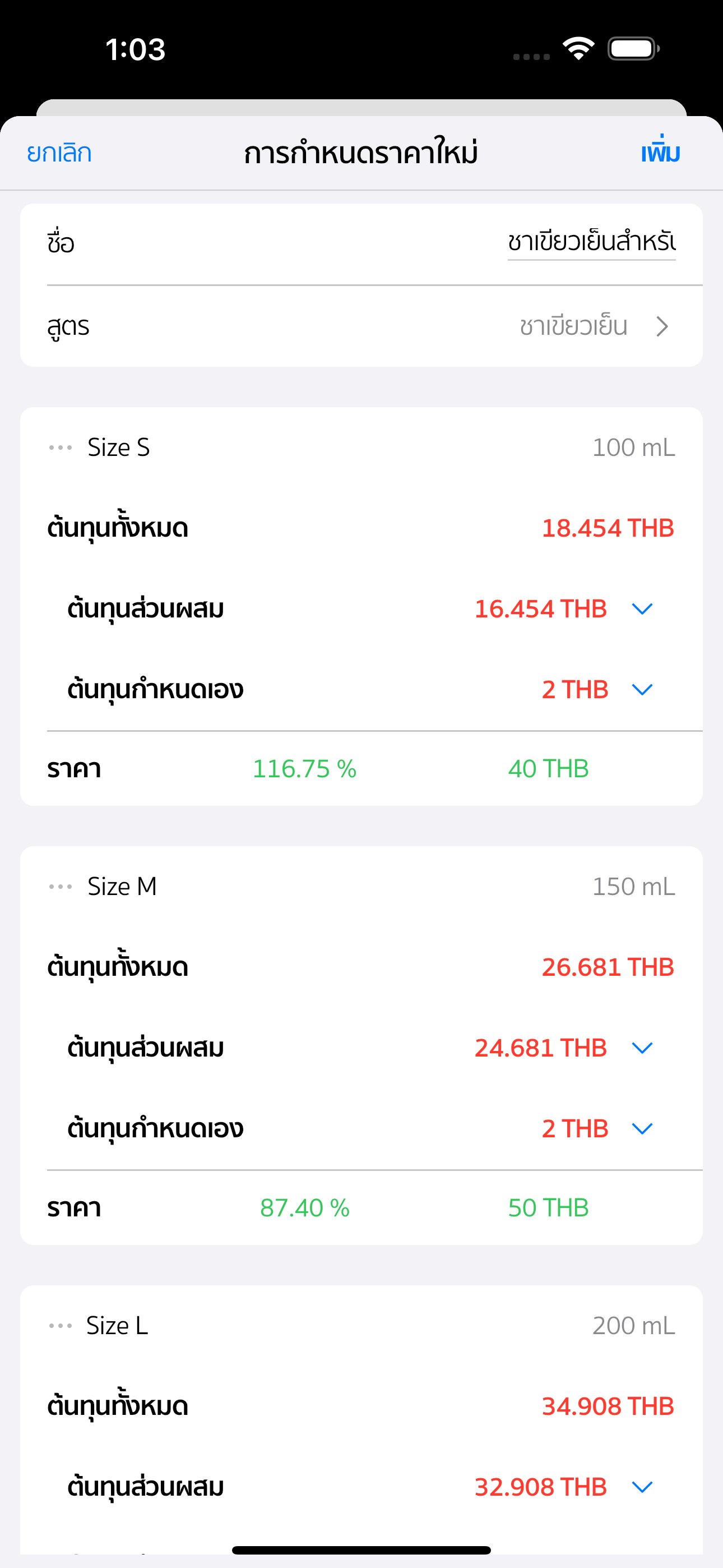Edit the 87.40 % margin for Size M
This screenshot has height=1568, width=723.
click(304, 1209)
